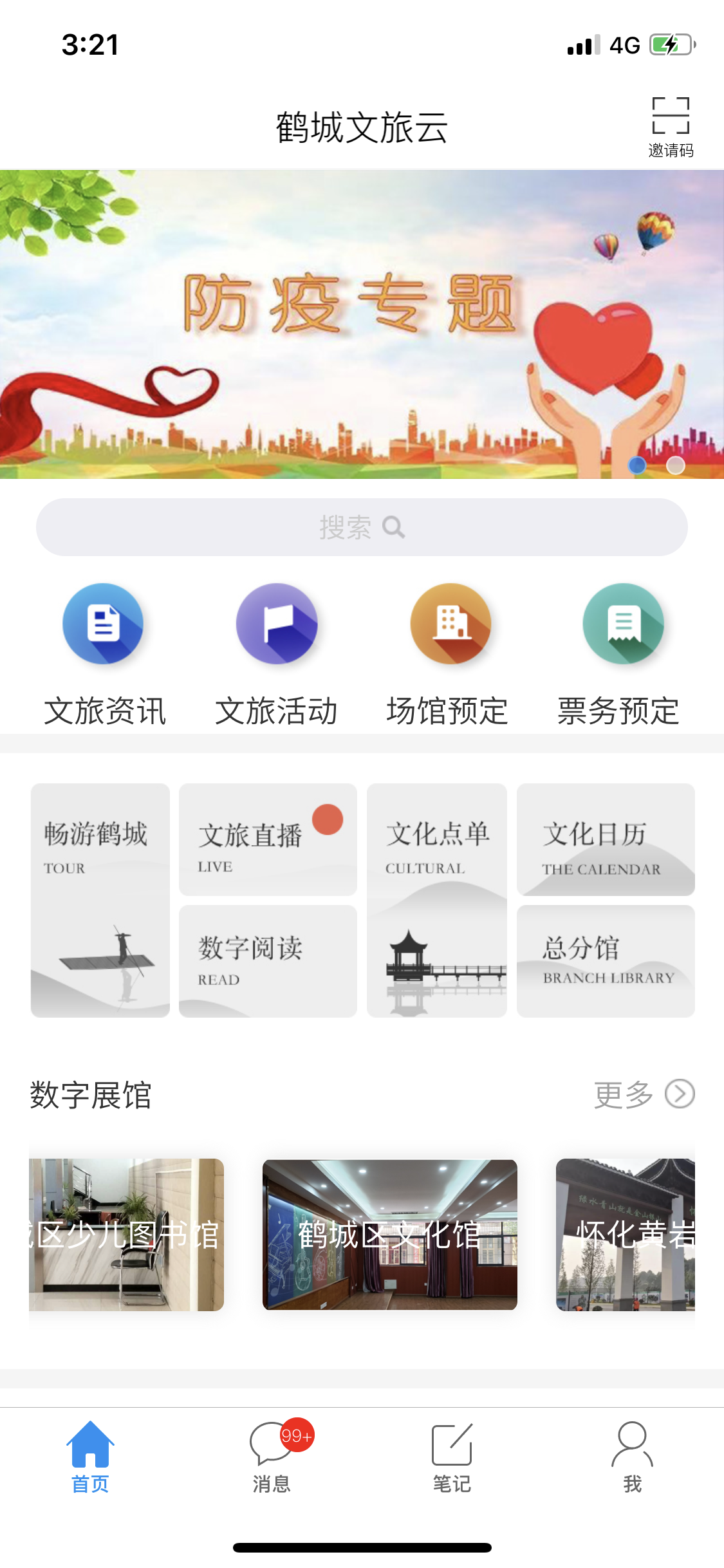Open the 文旅直播 LIVE card

pos(268,839)
